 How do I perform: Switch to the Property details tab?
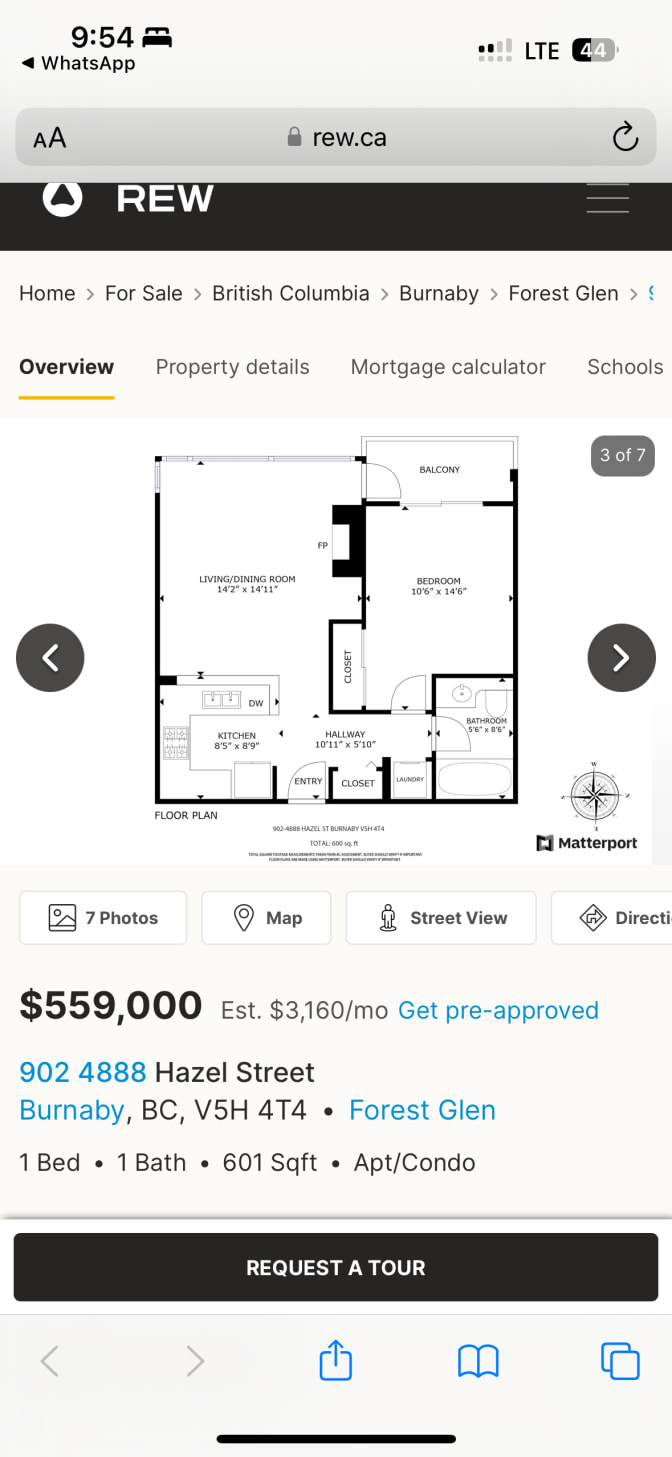(x=232, y=367)
